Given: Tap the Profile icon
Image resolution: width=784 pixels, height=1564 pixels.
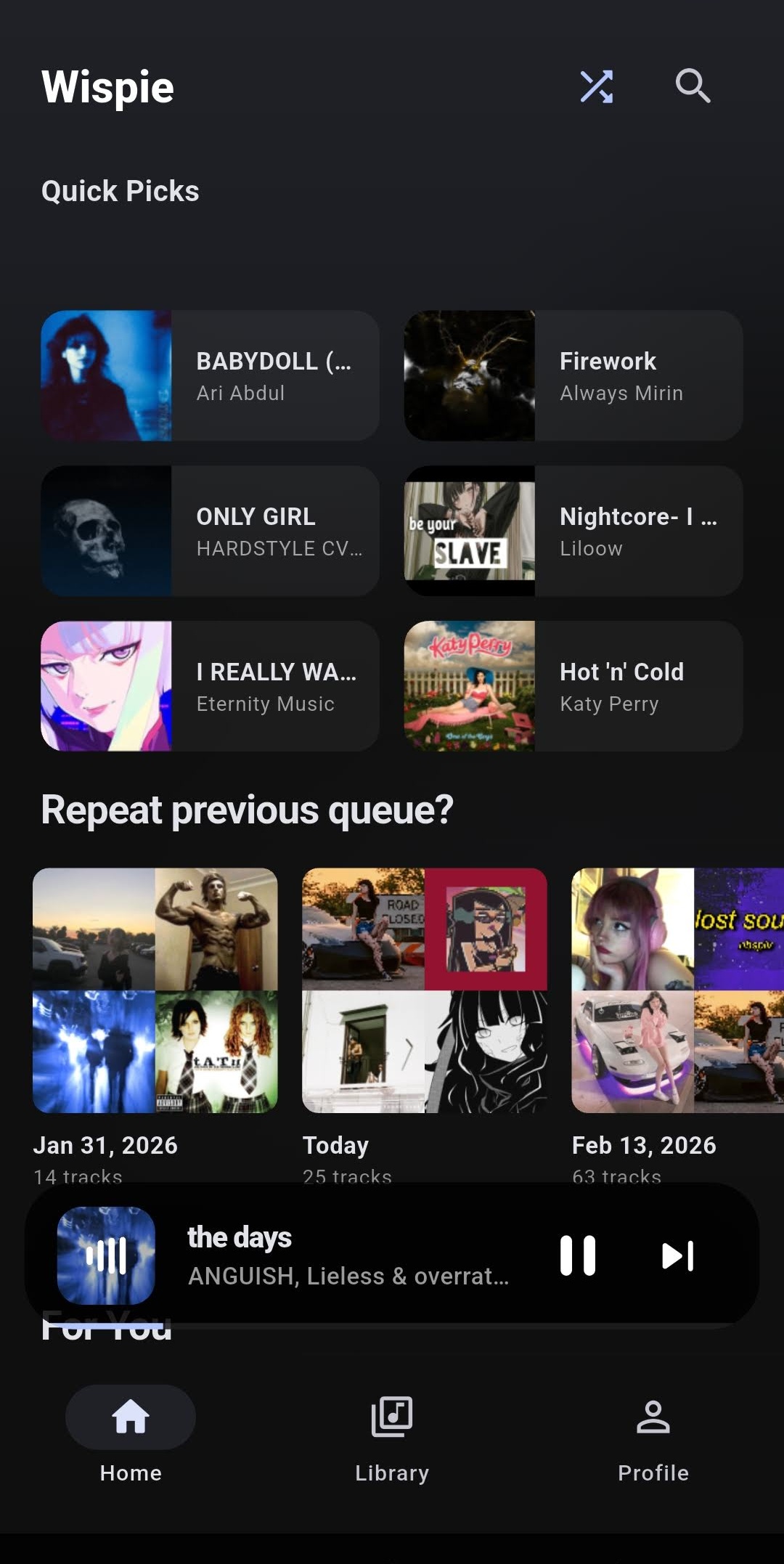Looking at the screenshot, I should point(653,1414).
